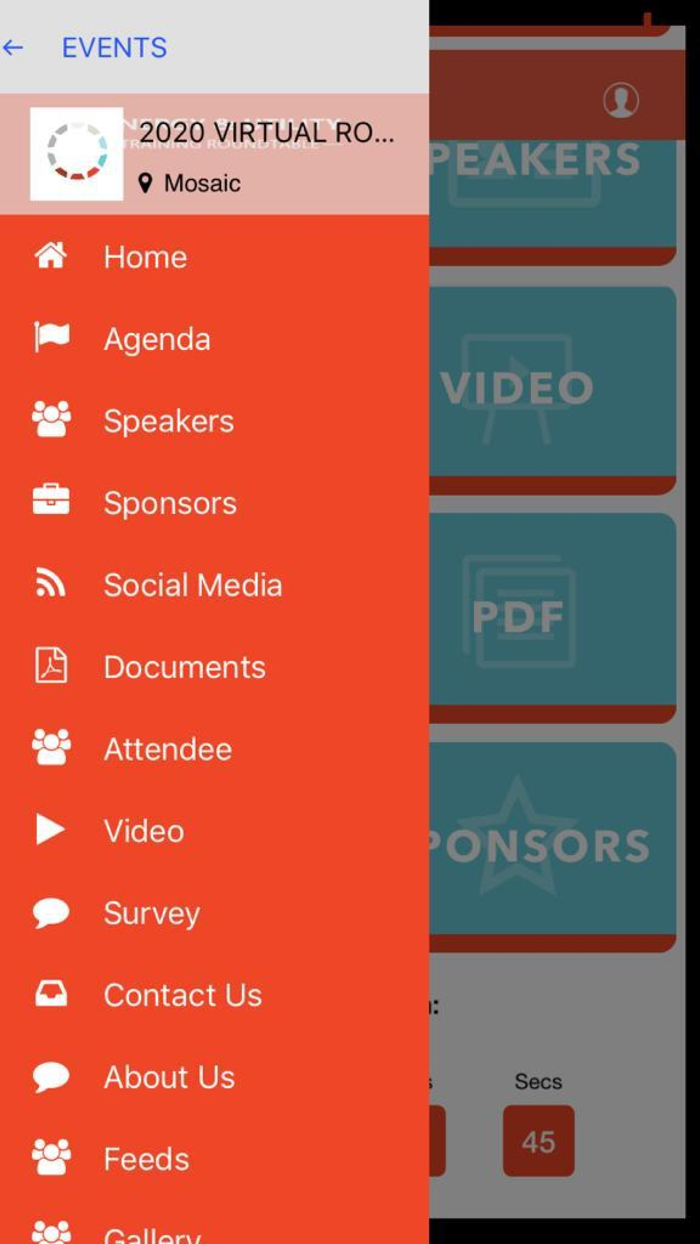Open the Gallery menu item
The width and height of the screenshot is (700, 1244).
150,1234
